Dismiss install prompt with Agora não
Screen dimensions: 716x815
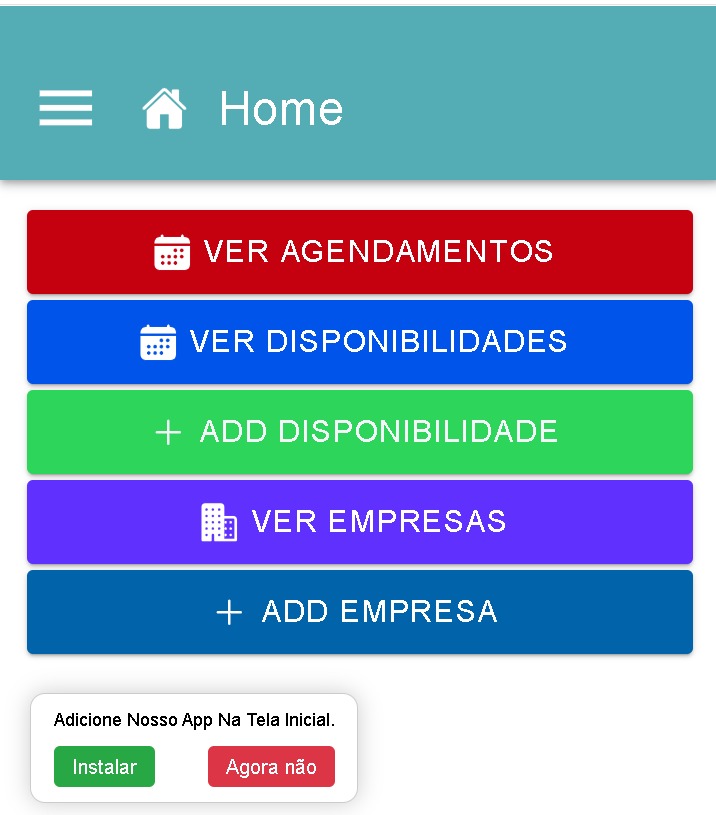click(271, 767)
